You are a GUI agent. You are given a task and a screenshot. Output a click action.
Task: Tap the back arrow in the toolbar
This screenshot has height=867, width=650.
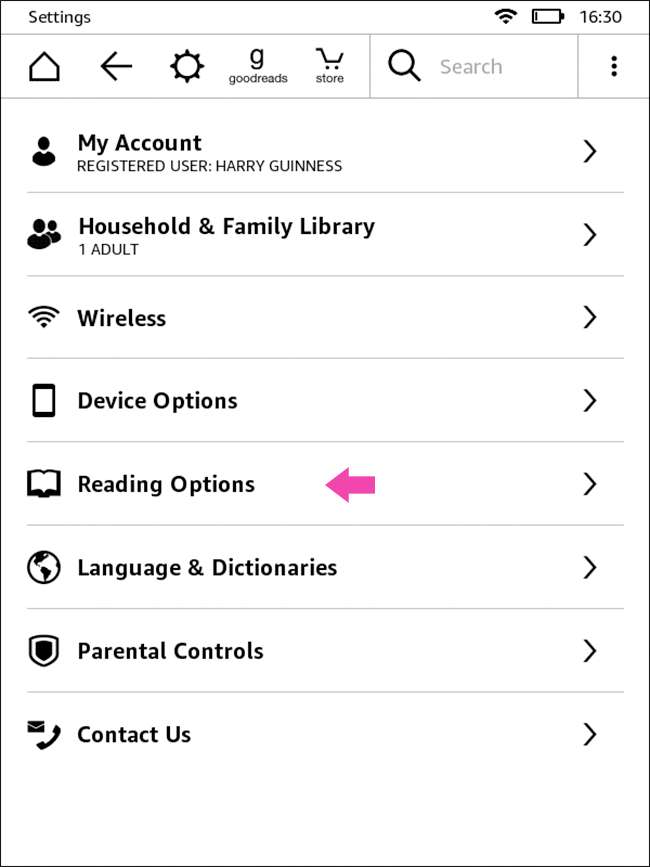pos(116,67)
